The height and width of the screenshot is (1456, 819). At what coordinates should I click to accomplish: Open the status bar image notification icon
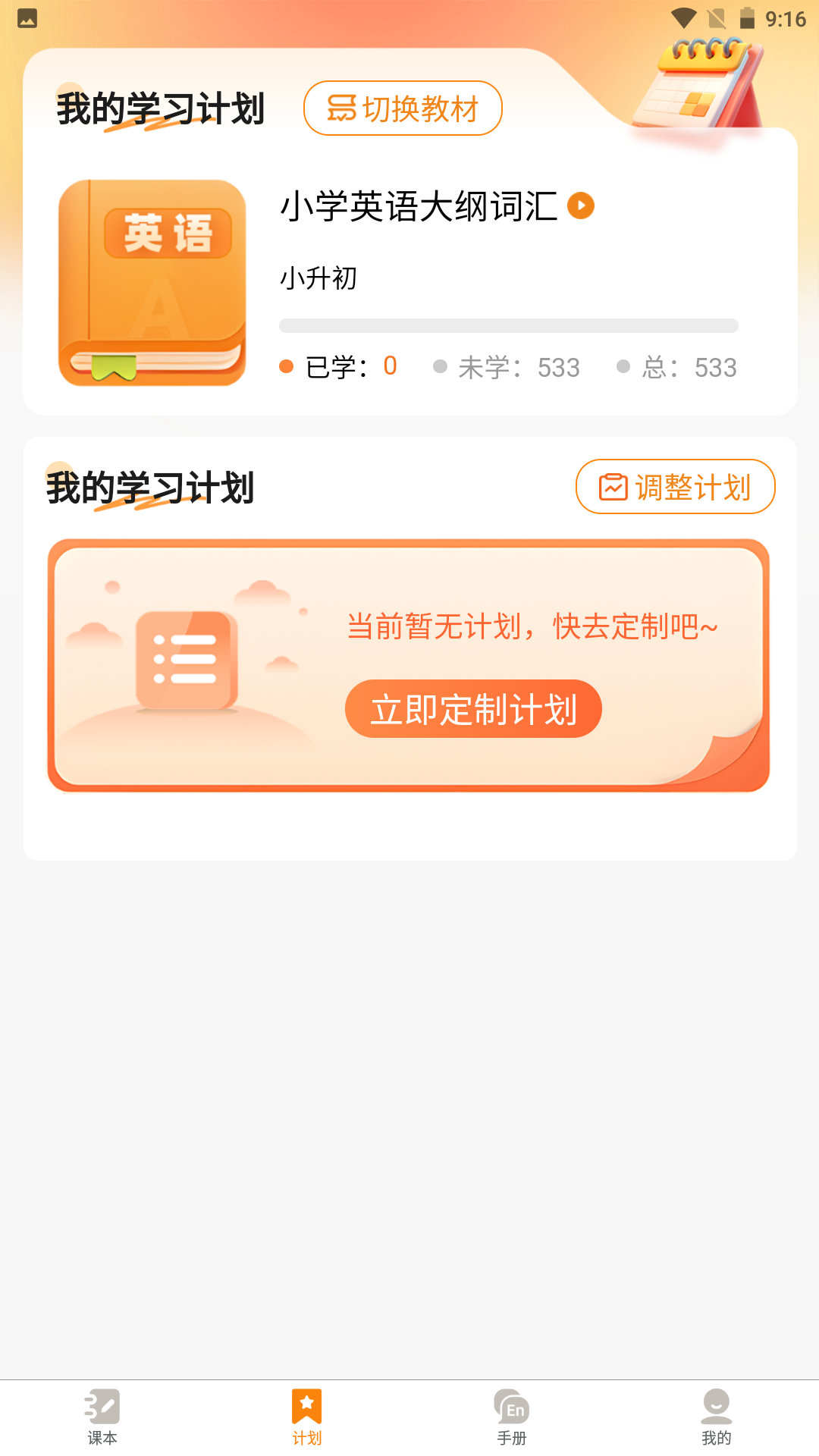28,19
